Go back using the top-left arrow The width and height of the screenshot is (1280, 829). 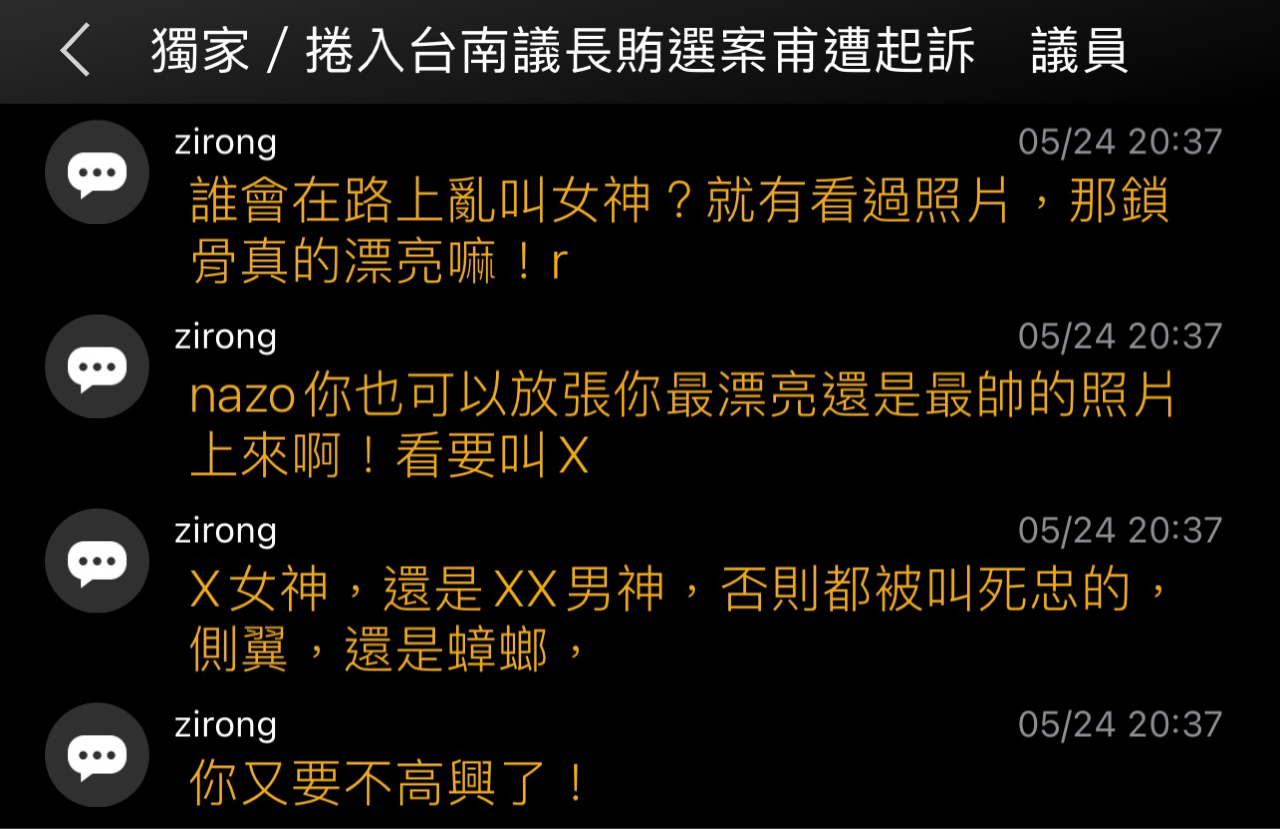pyautogui.click(x=75, y=51)
